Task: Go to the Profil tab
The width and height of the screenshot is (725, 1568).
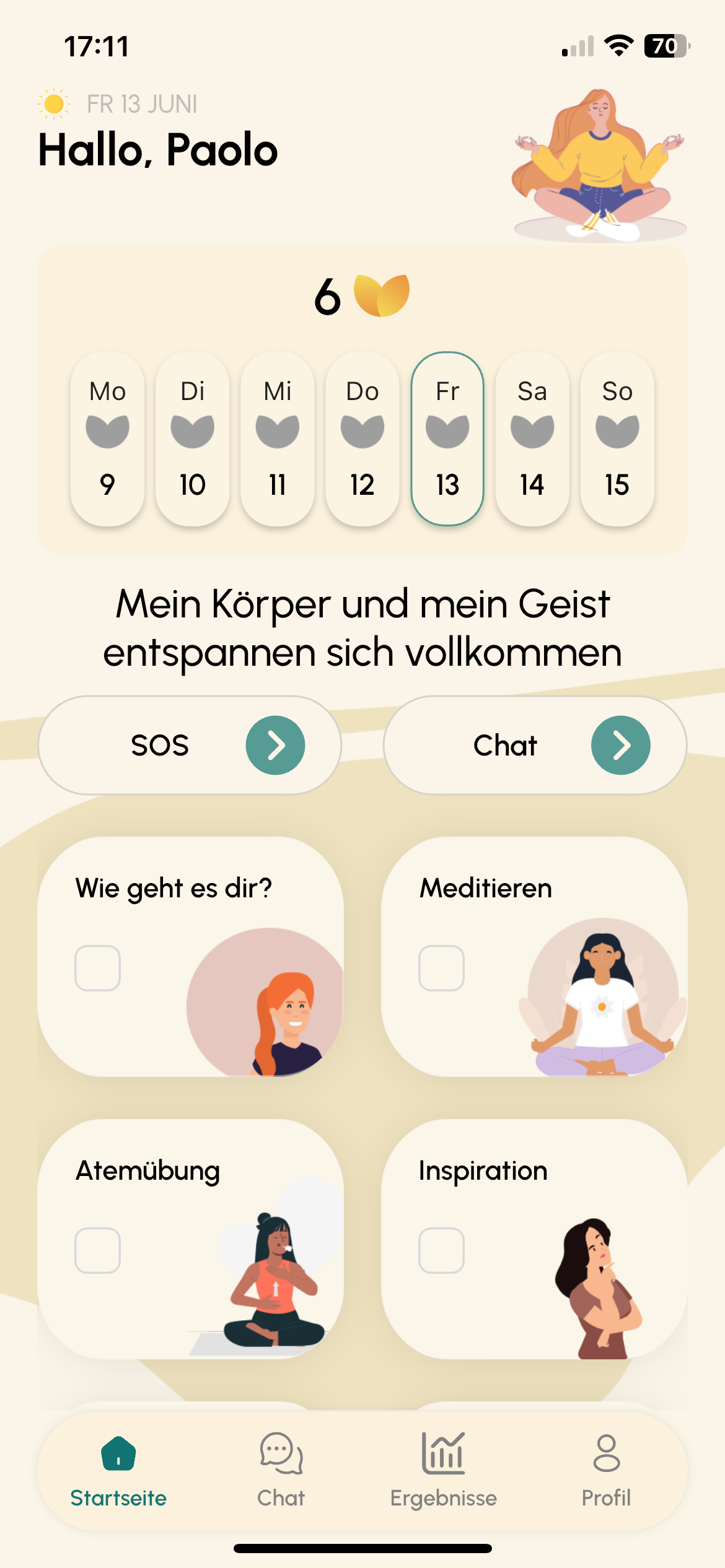Action: pos(606,1470)
